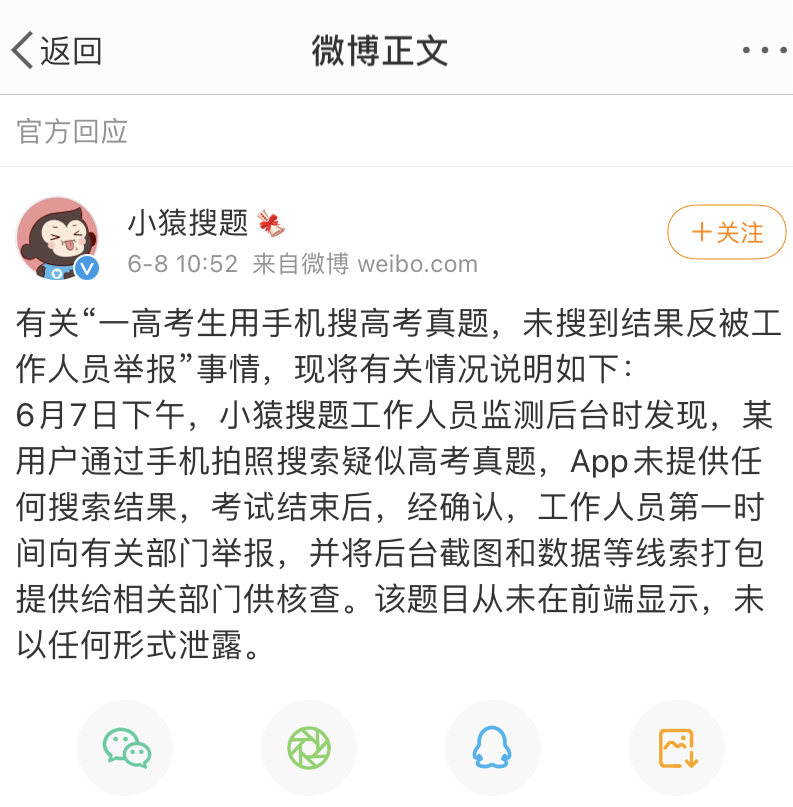The width and height of the screenshot is (793, 807).
Task: Share to WeChat Moments shutter icon
Action: click(309, 747)
